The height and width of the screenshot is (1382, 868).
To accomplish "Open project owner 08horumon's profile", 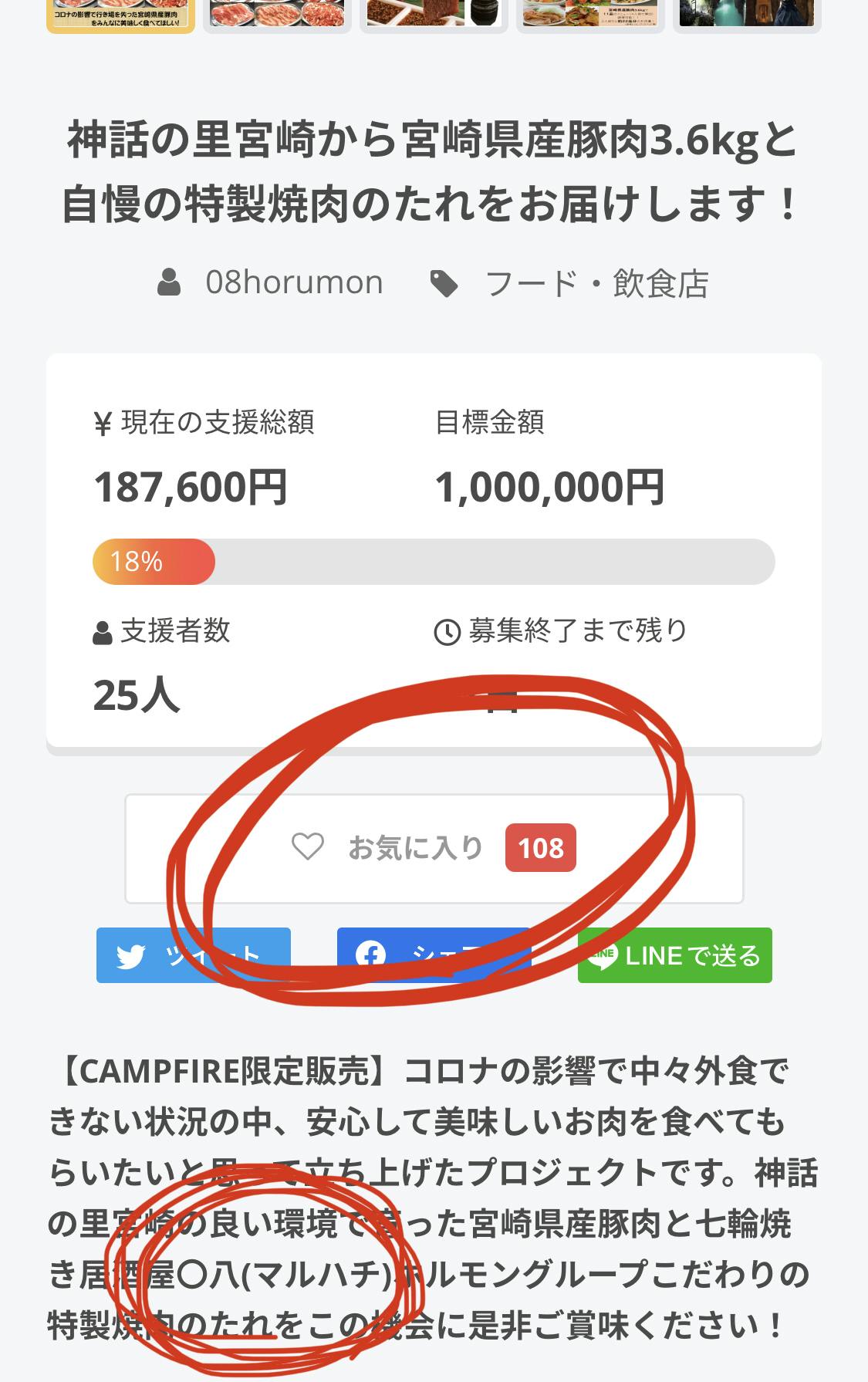I will [293, 283].
